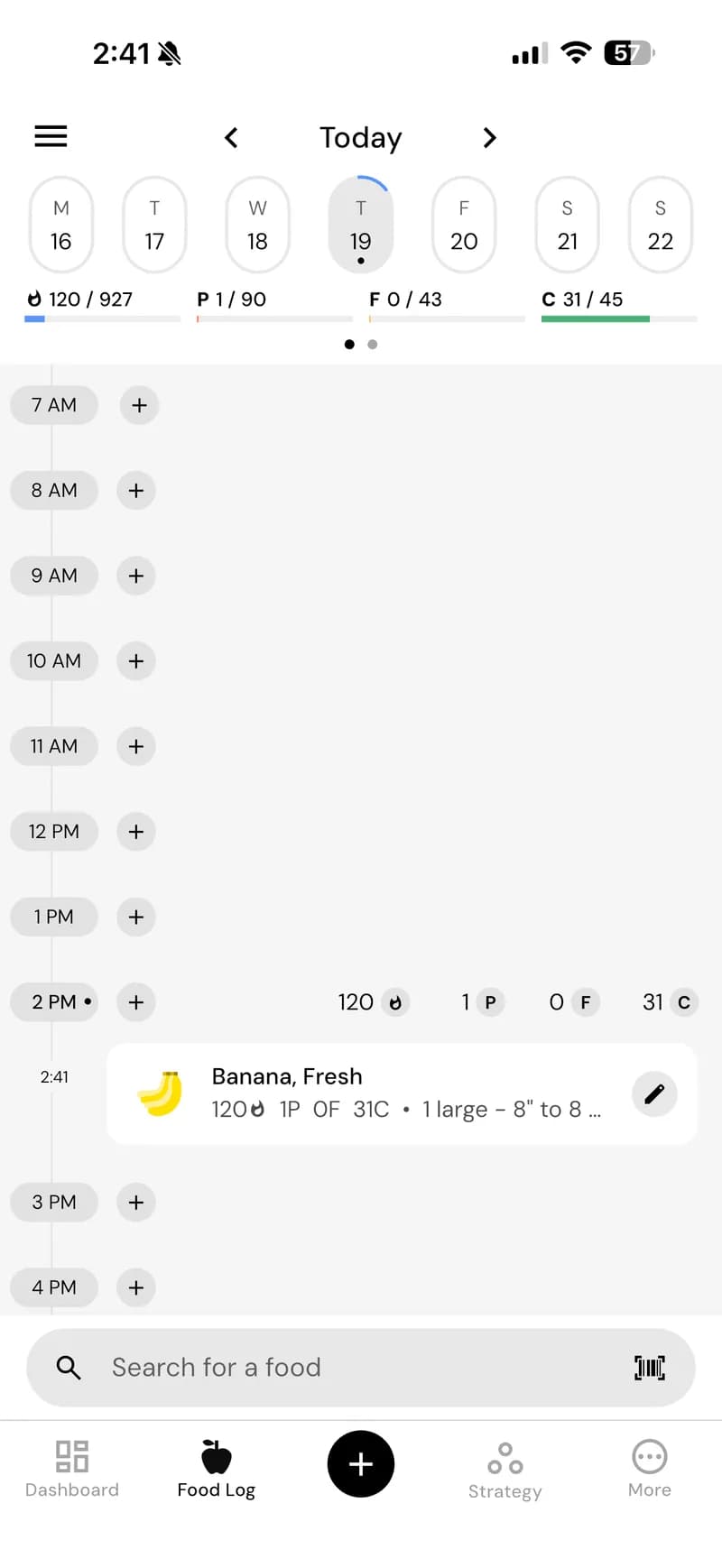Click the magnifier icon in the search bar
Screen dimensions: 722x1568
tap(68, 1368)
